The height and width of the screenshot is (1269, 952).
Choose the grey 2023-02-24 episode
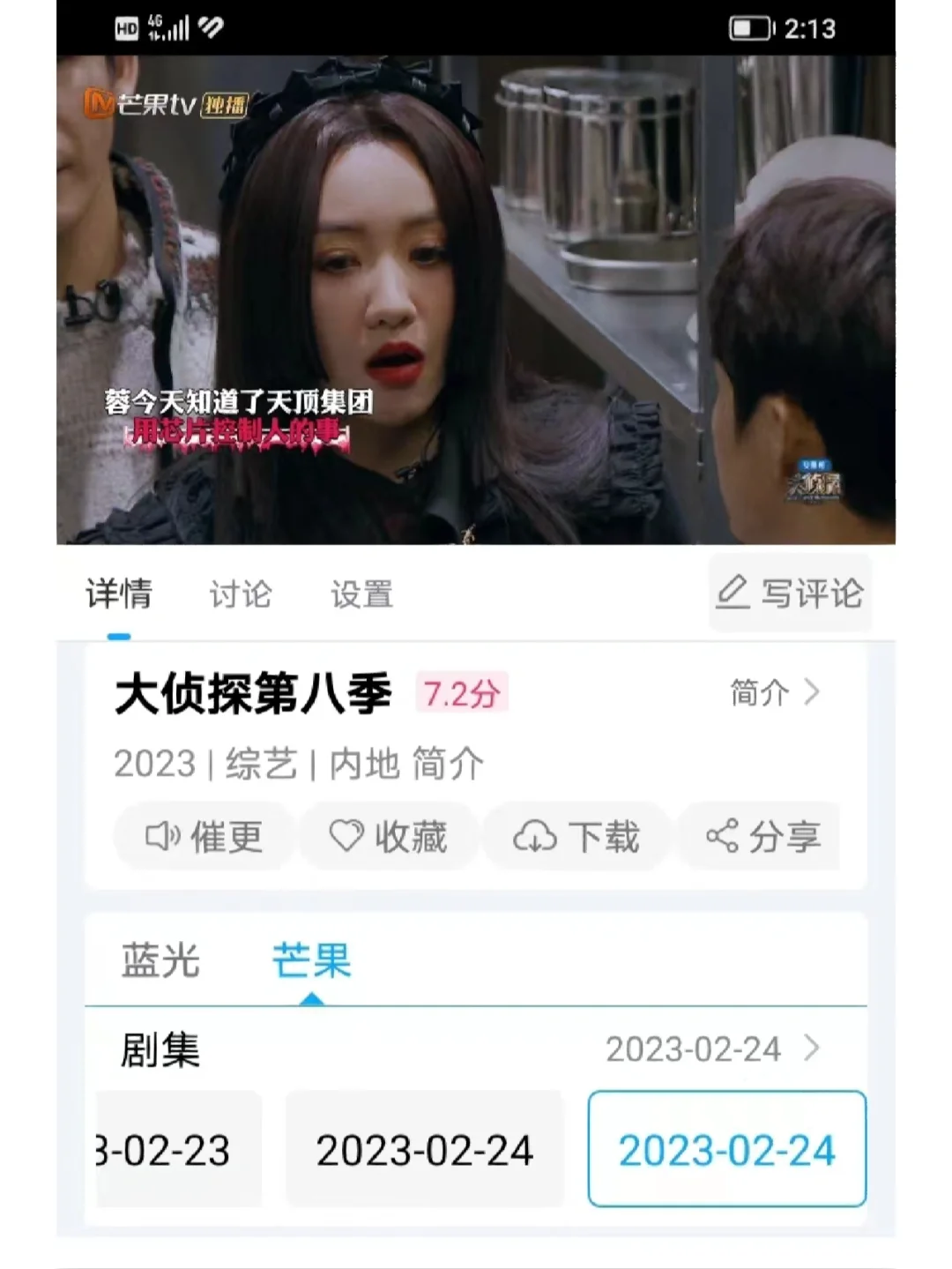coord(424,1149)
